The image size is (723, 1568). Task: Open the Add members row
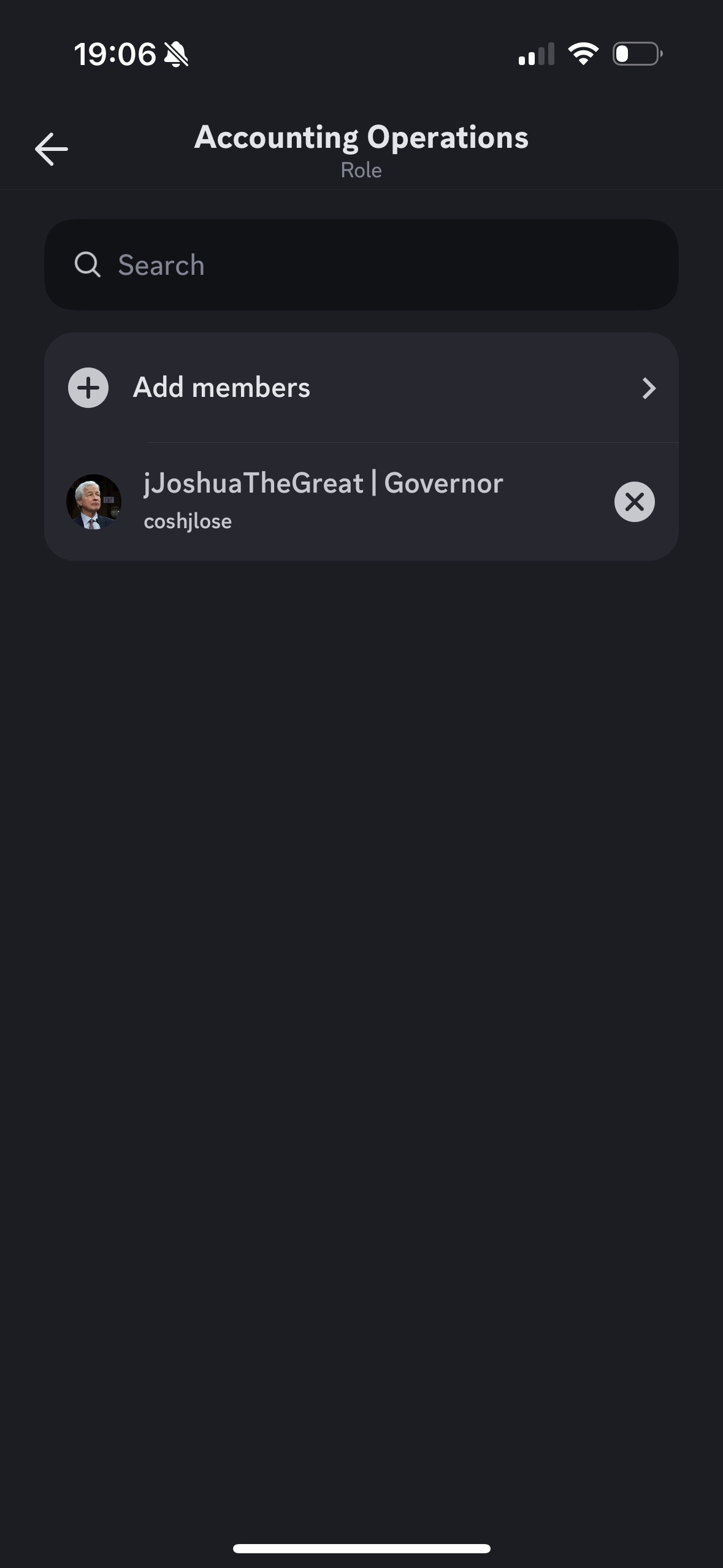pyautogui.click(x=361, y=388)
